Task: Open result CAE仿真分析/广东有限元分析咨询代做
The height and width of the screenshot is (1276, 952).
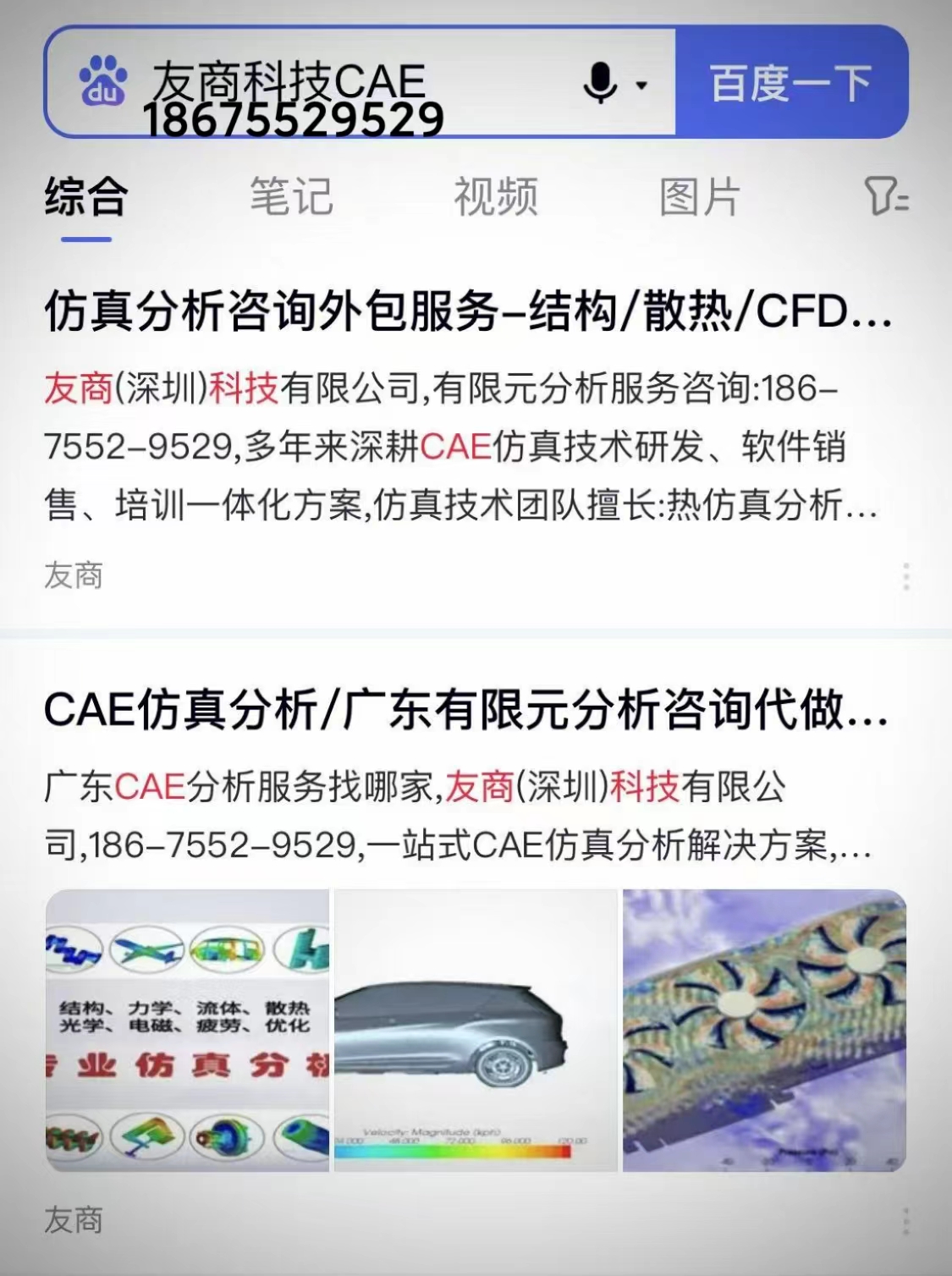Action: coord(465,709)
